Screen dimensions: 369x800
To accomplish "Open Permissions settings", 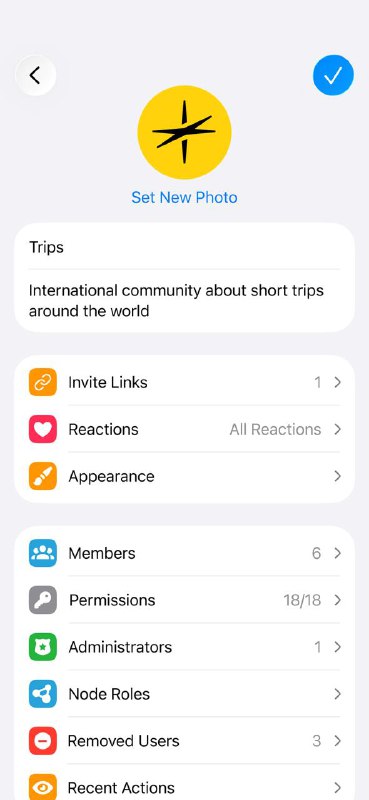I will point(184,600).
